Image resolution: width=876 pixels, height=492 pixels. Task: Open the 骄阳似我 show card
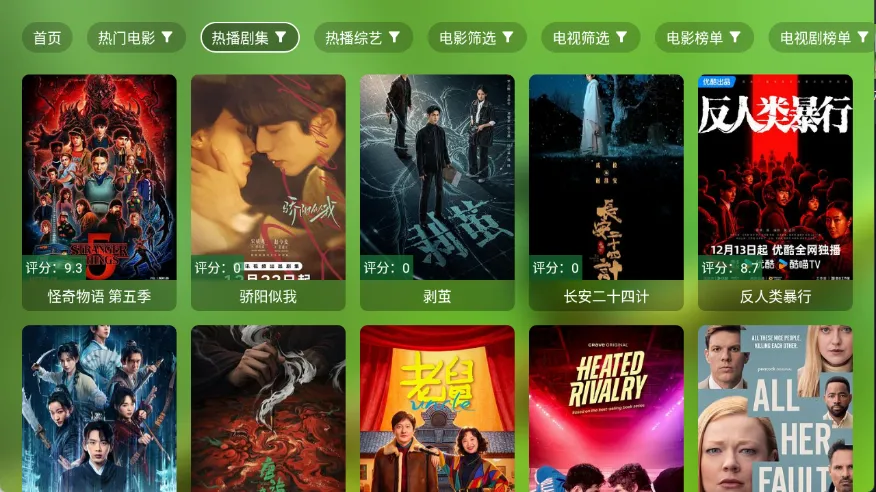click(268, 190)
